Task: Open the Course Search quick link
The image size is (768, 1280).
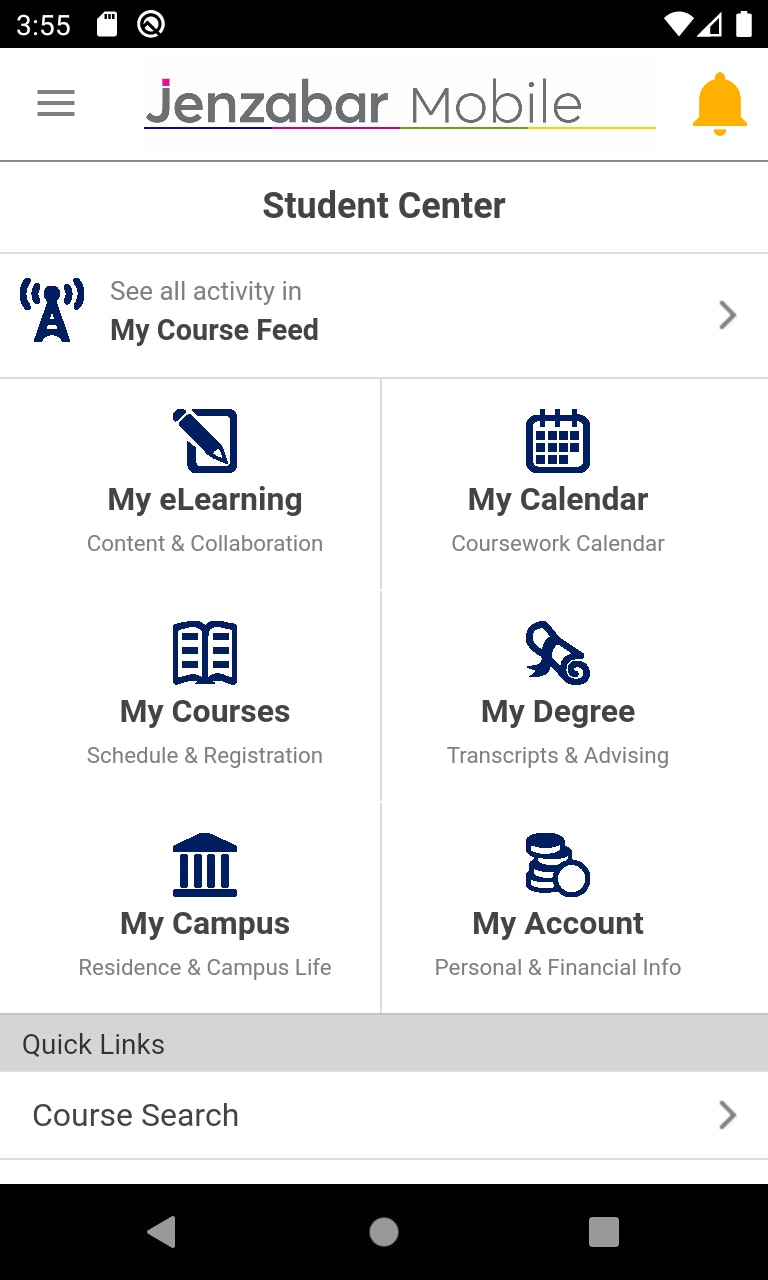Action: coord(384,1115)
